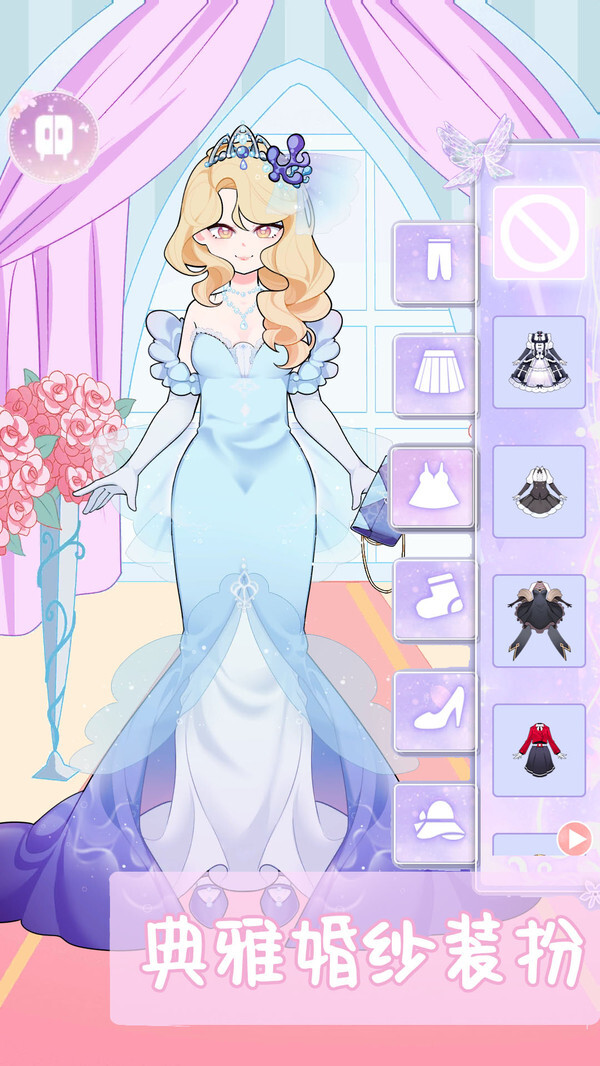The height and width of the screenshot is (1066, 600).
Task: Try on the black dress with white trim
Action: [x=539, y=491]
